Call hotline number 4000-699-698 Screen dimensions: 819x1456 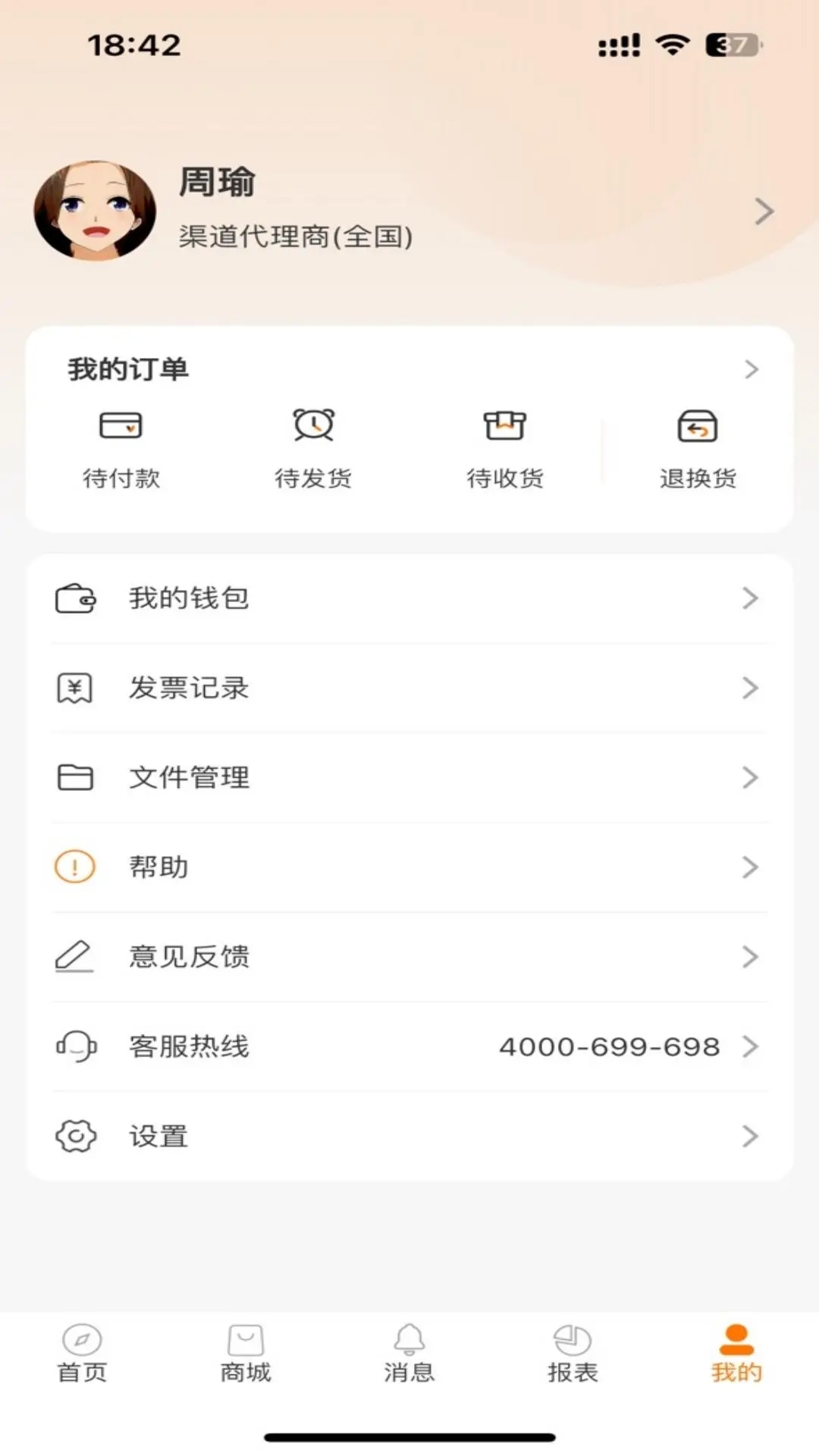point(609,1046)
